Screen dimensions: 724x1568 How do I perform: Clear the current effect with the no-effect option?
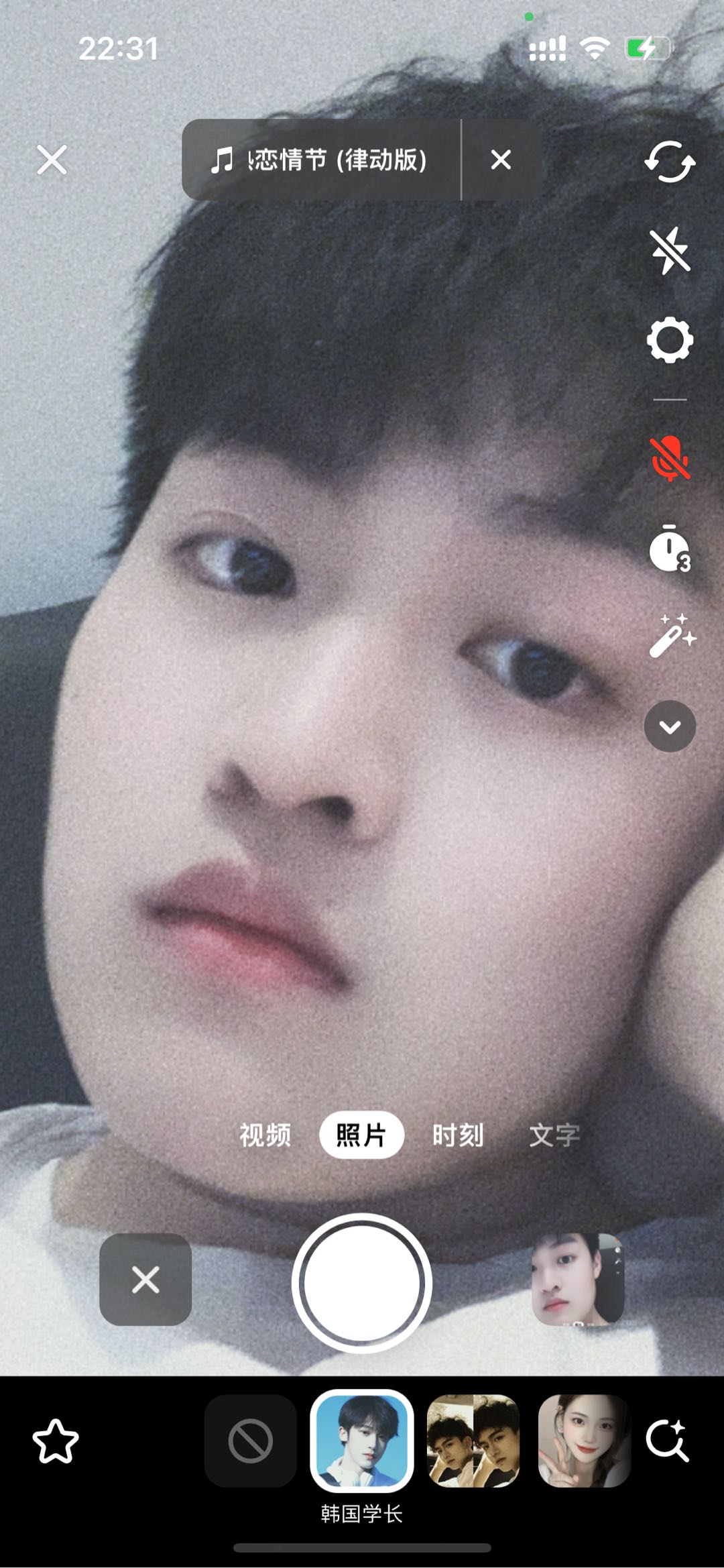[x=250, y=1441]
